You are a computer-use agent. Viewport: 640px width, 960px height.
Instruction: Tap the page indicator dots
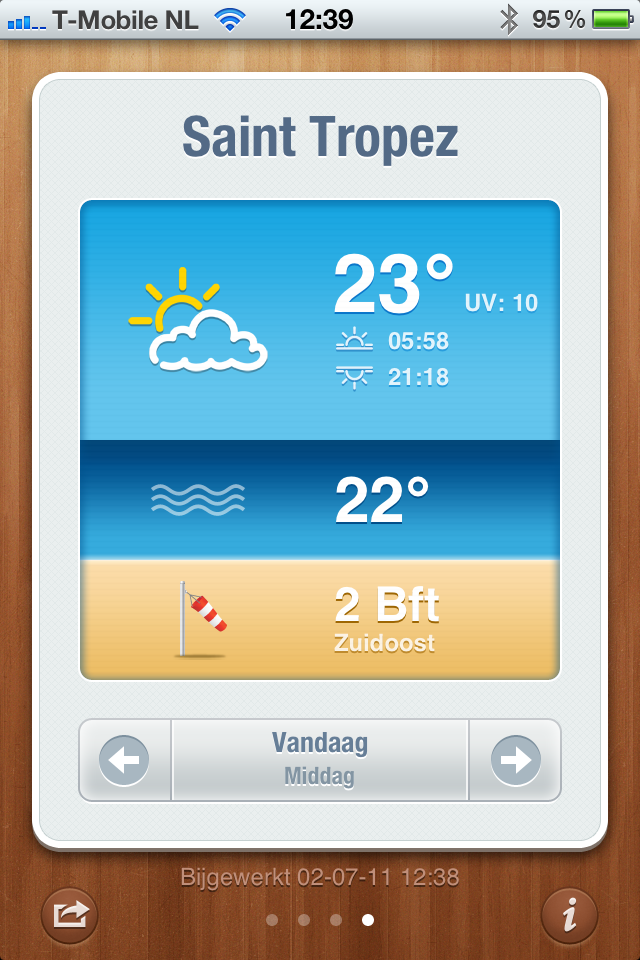click(x=320, y=920)
